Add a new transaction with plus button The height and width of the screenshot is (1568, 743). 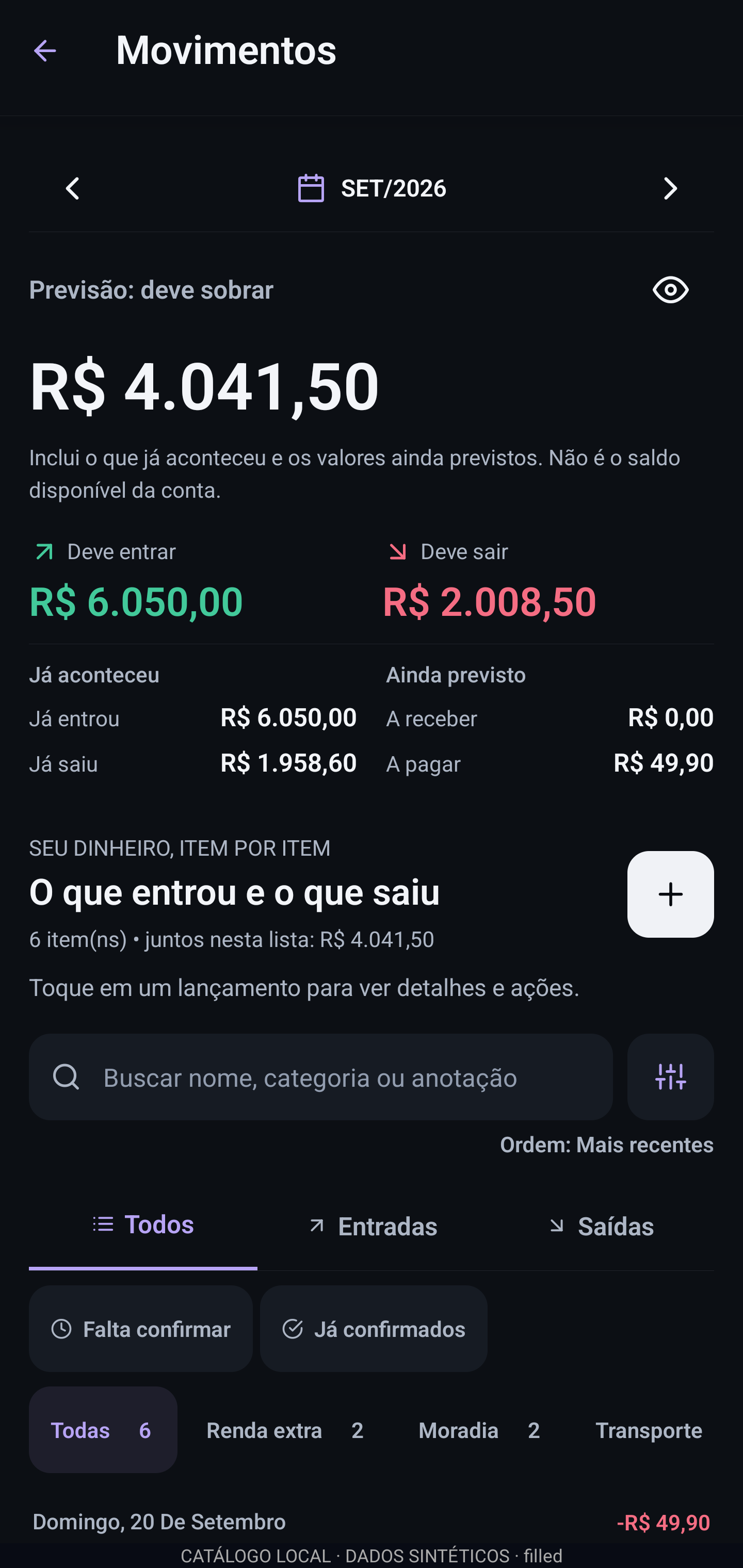pos(671,894)
